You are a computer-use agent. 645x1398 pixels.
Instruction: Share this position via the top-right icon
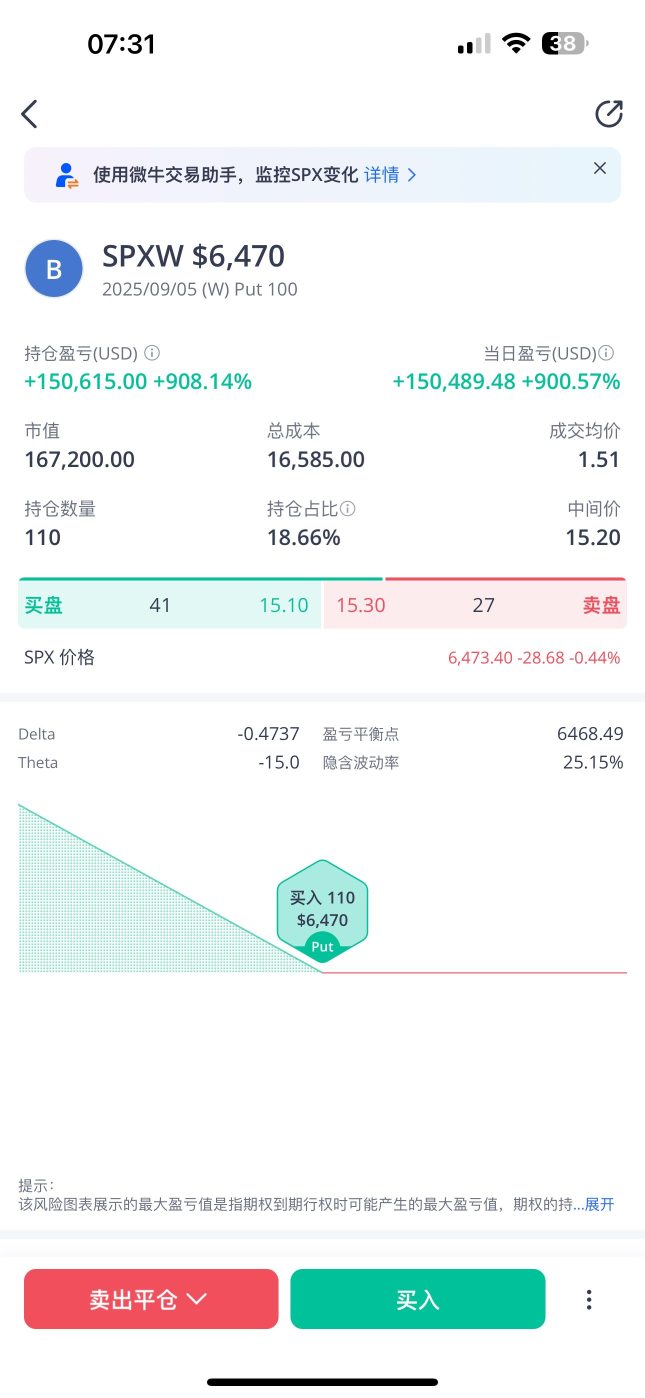608,115
